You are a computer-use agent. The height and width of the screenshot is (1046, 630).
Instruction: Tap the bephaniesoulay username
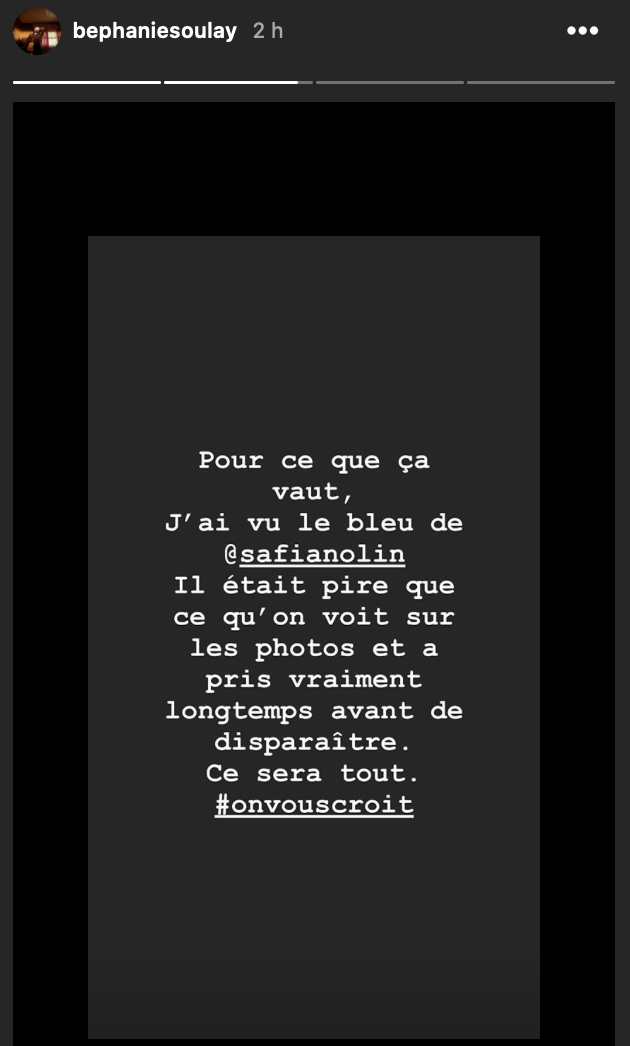(154, 31)
